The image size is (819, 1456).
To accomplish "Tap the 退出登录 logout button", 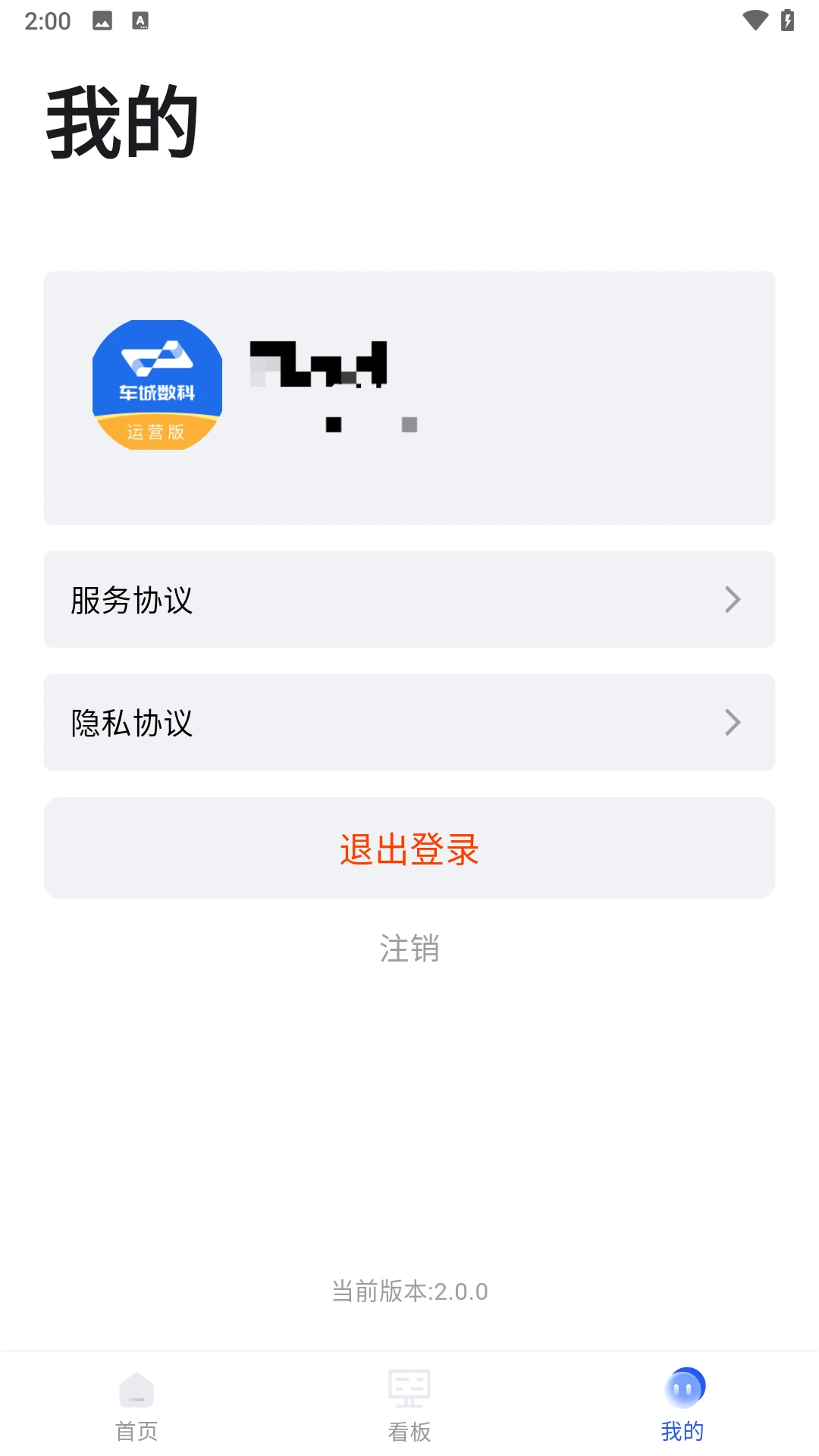I will tap(409, 848).
